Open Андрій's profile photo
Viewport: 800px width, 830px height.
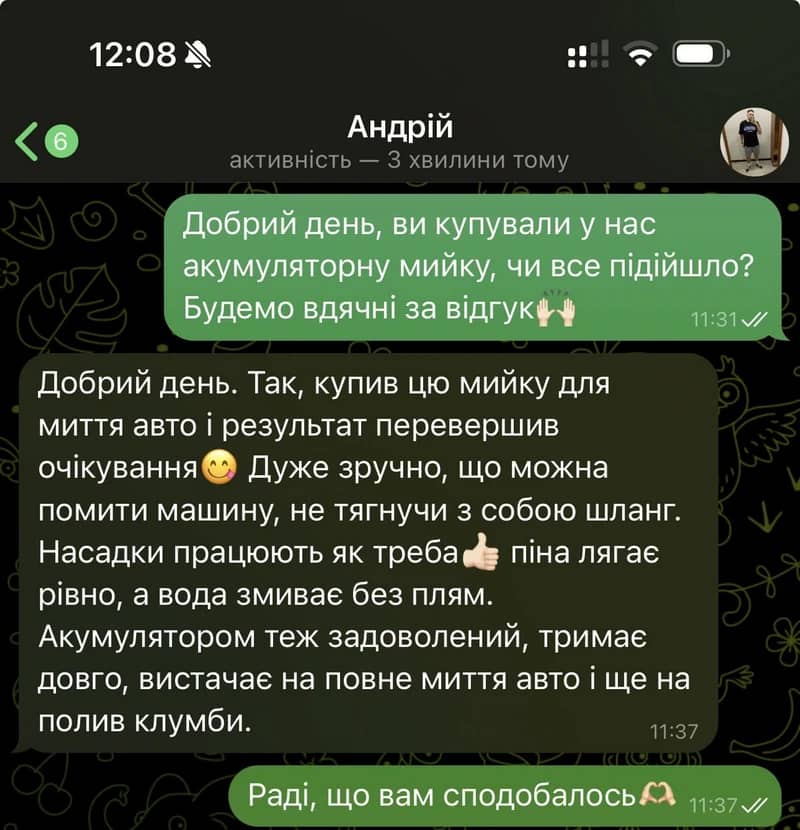coord(754,142)
